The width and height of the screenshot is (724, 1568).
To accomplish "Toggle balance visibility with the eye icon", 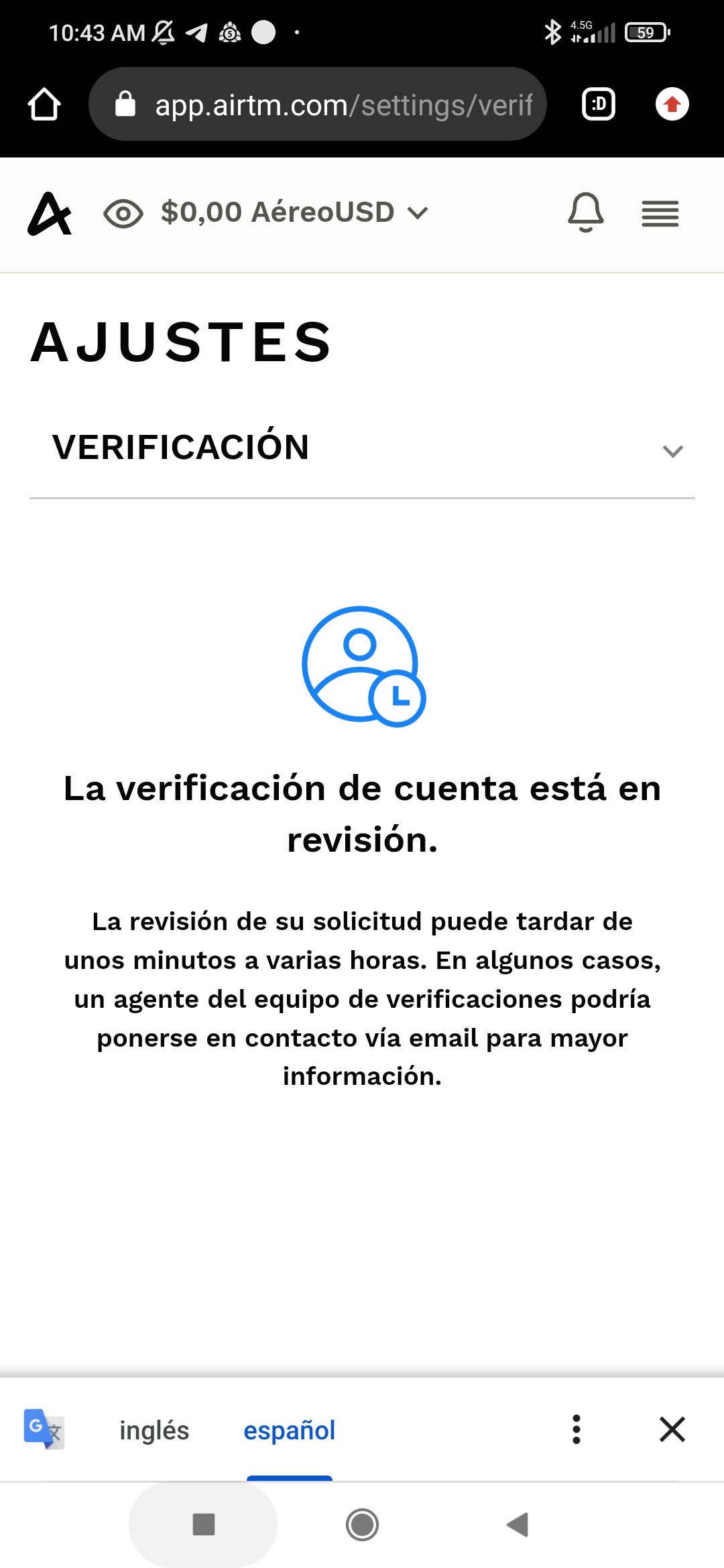I will pos(123,214).
